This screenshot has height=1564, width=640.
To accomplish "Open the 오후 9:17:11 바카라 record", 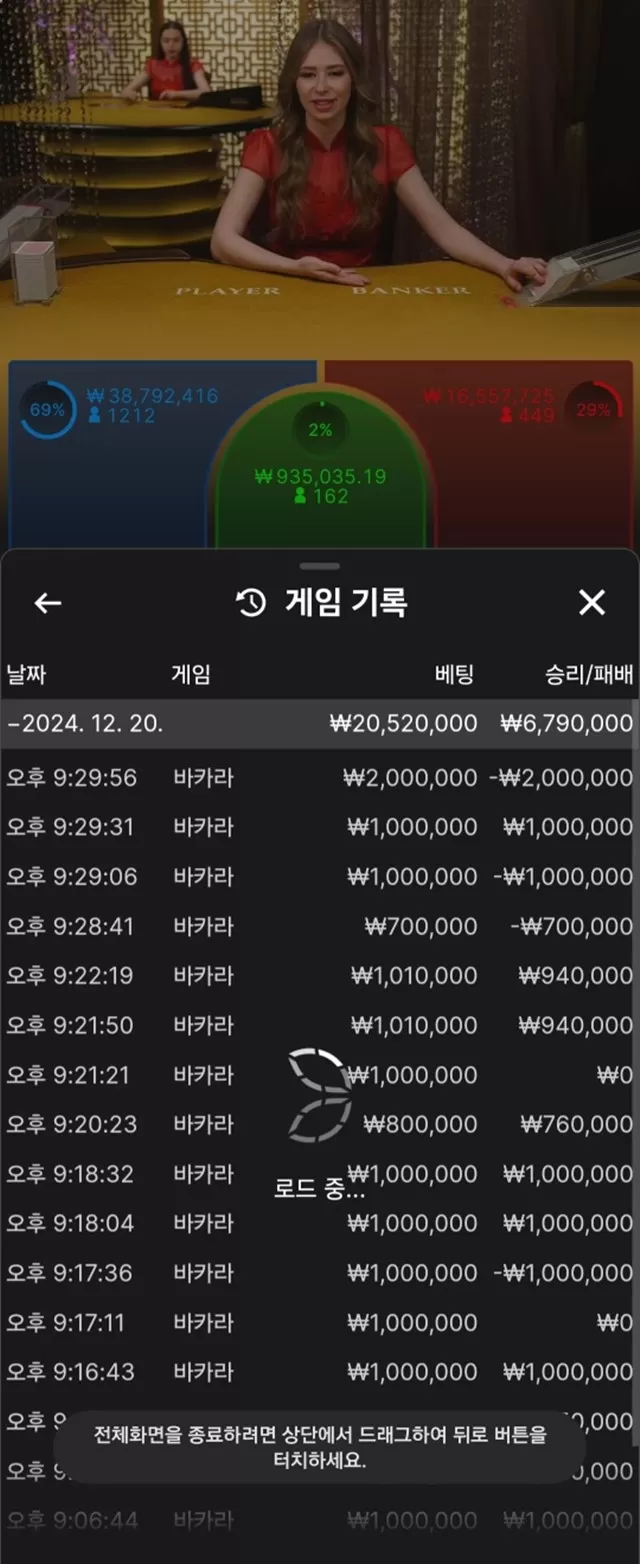I will tap(318, 1322).
